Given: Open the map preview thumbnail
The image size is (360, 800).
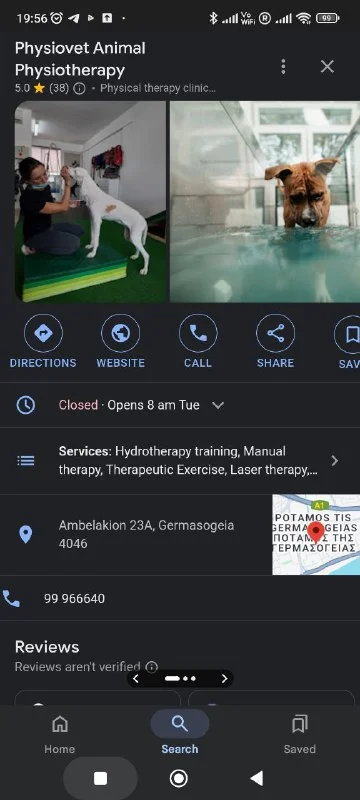Looking at the screenshot, I should (316, 534).
